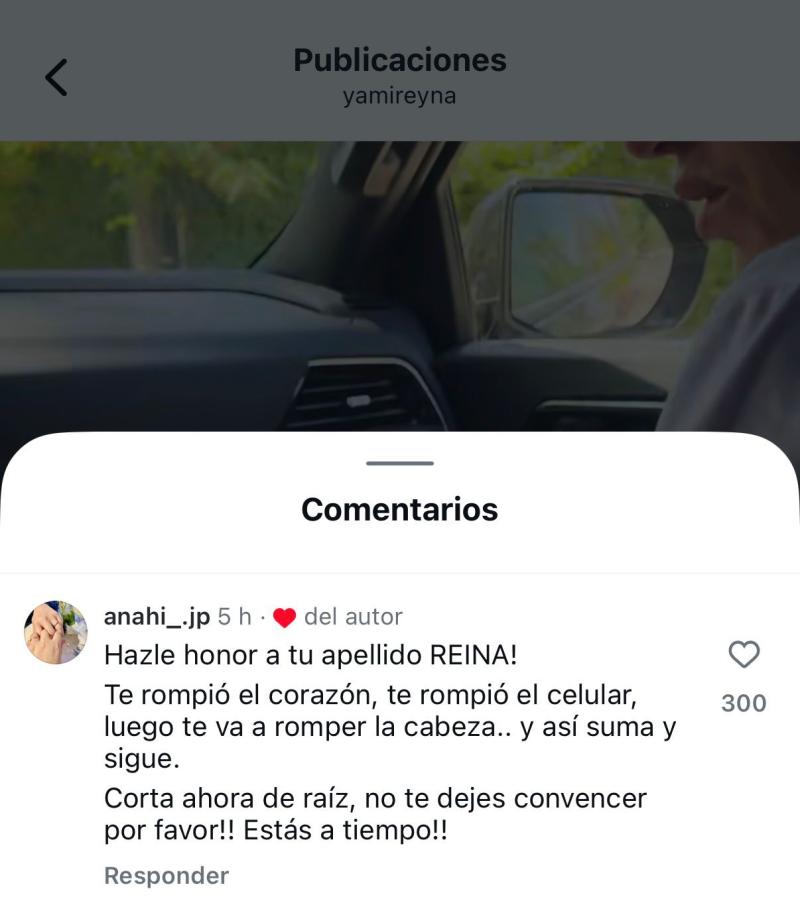Click the back arrow to leave Publicaciones

(x=57, y=75)
